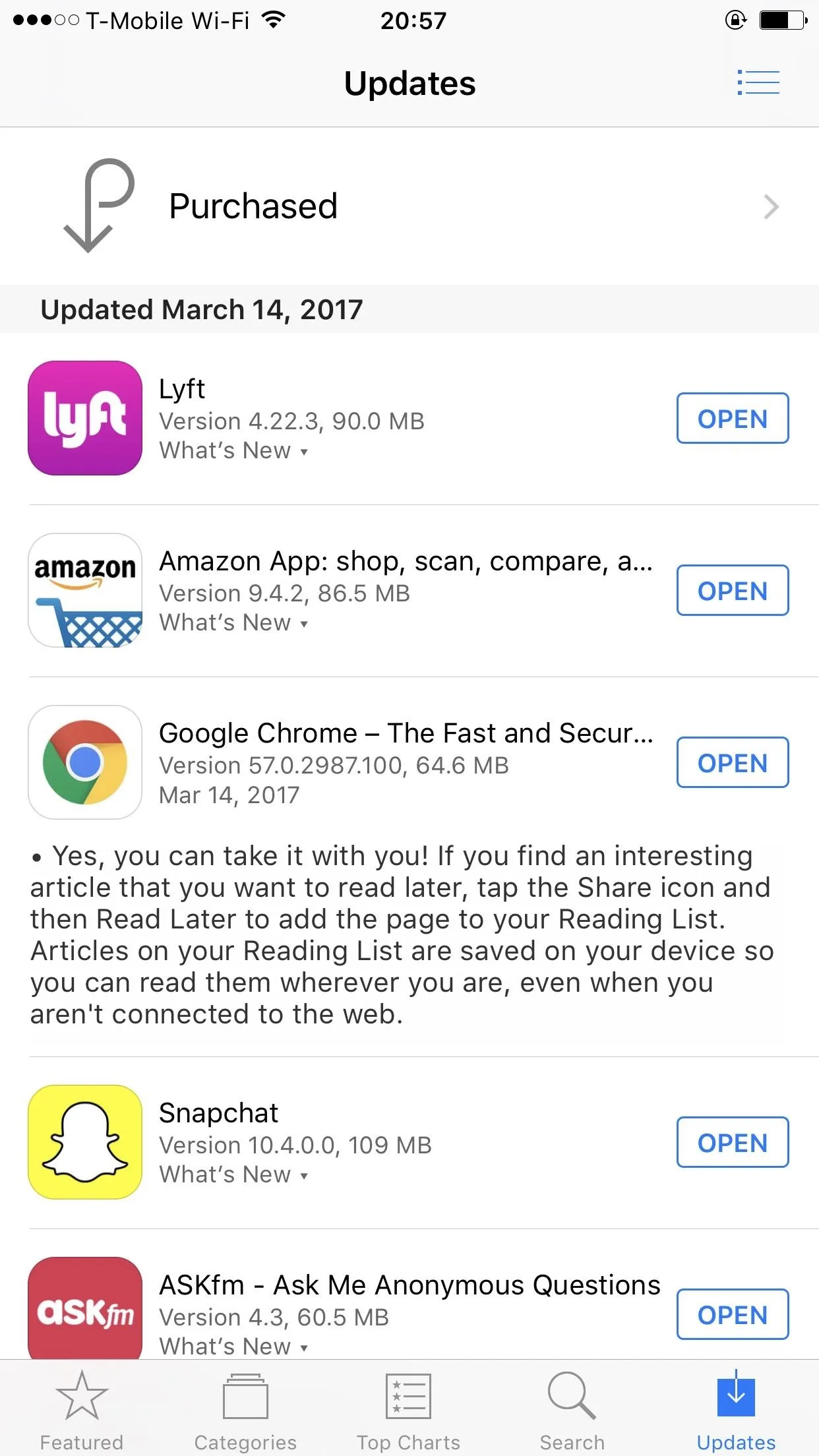The image size is (819, 1456).
Task: Open the Amazon app
Action: tap(733, 590)
